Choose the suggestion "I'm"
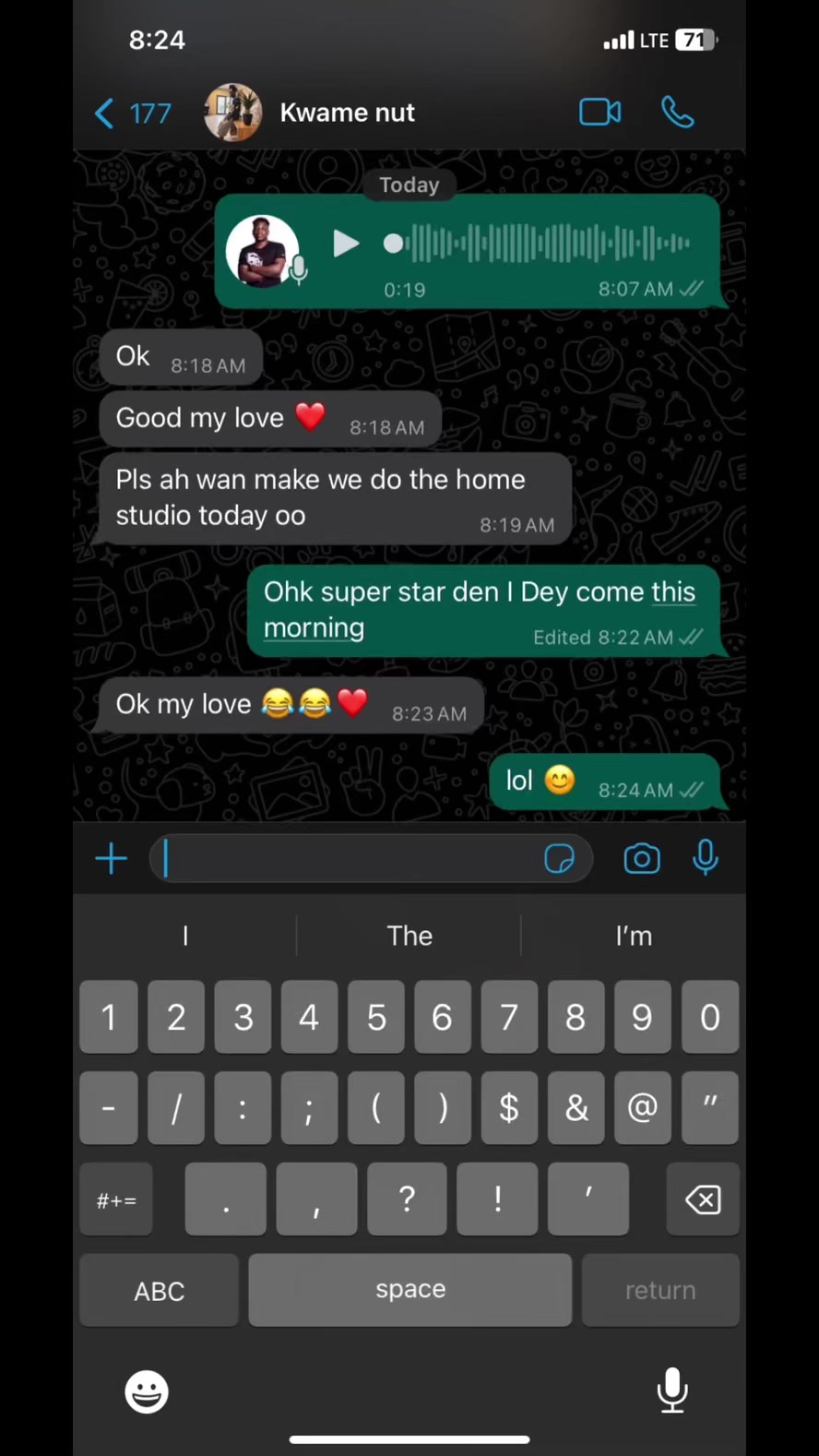This screenshot has width=819, height=1456. pyautogui.click(x=634, y=936)
